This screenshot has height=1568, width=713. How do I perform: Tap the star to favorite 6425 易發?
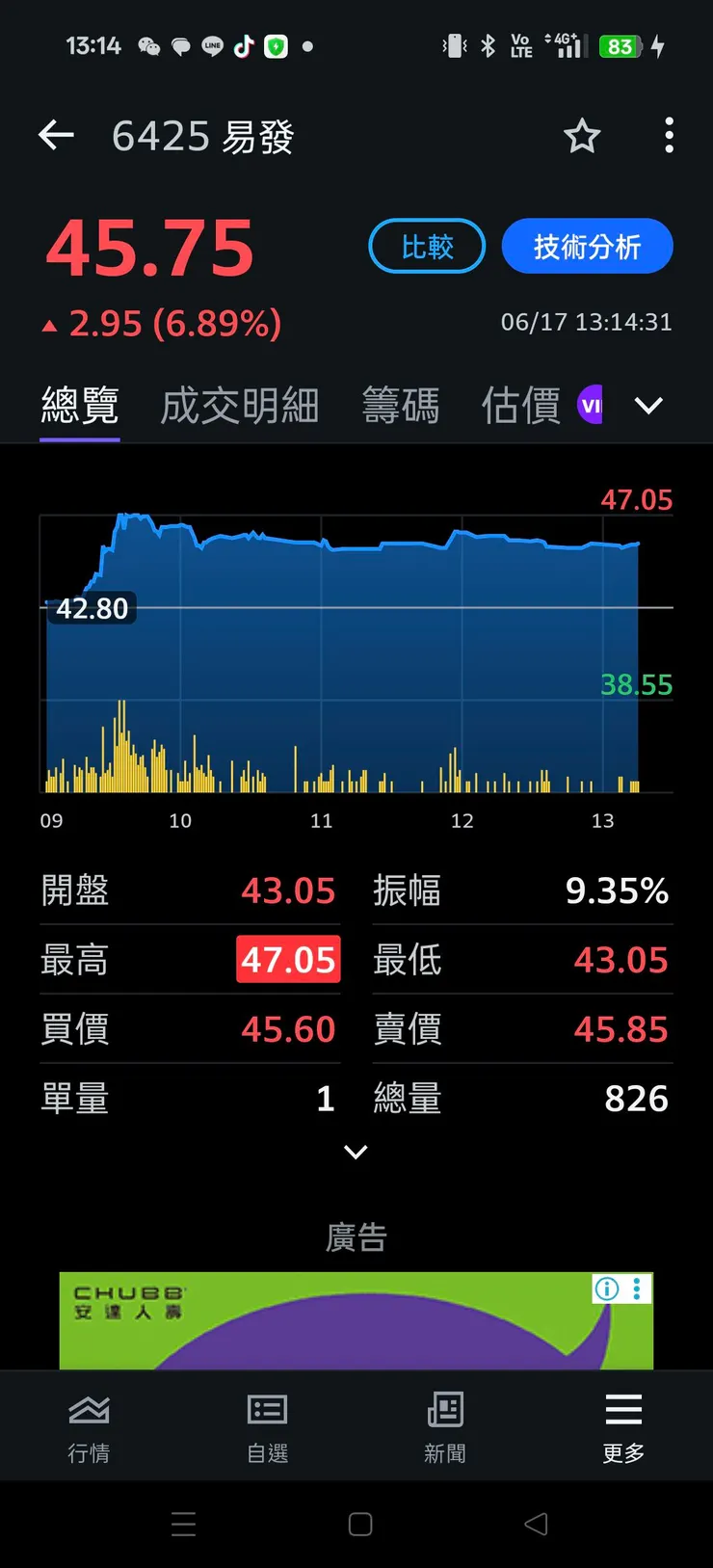pos(582,137)
